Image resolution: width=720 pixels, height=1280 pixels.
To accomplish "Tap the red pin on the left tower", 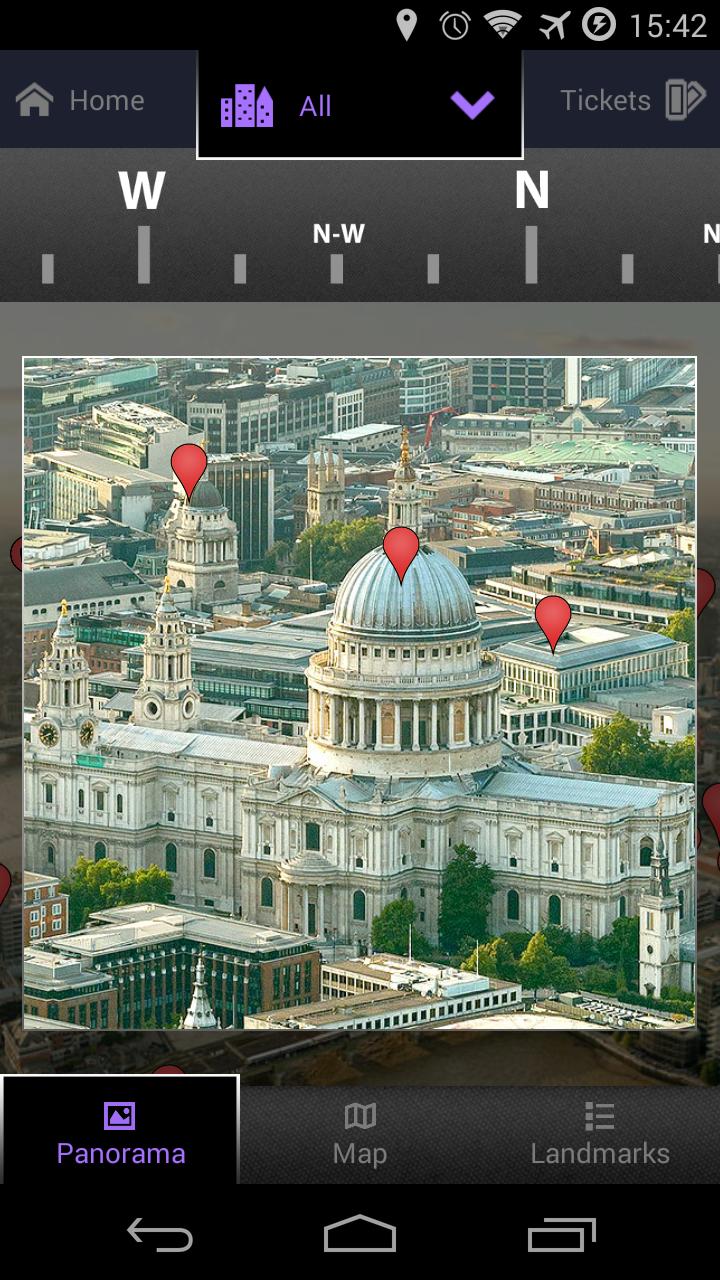I will coord(189,467).
